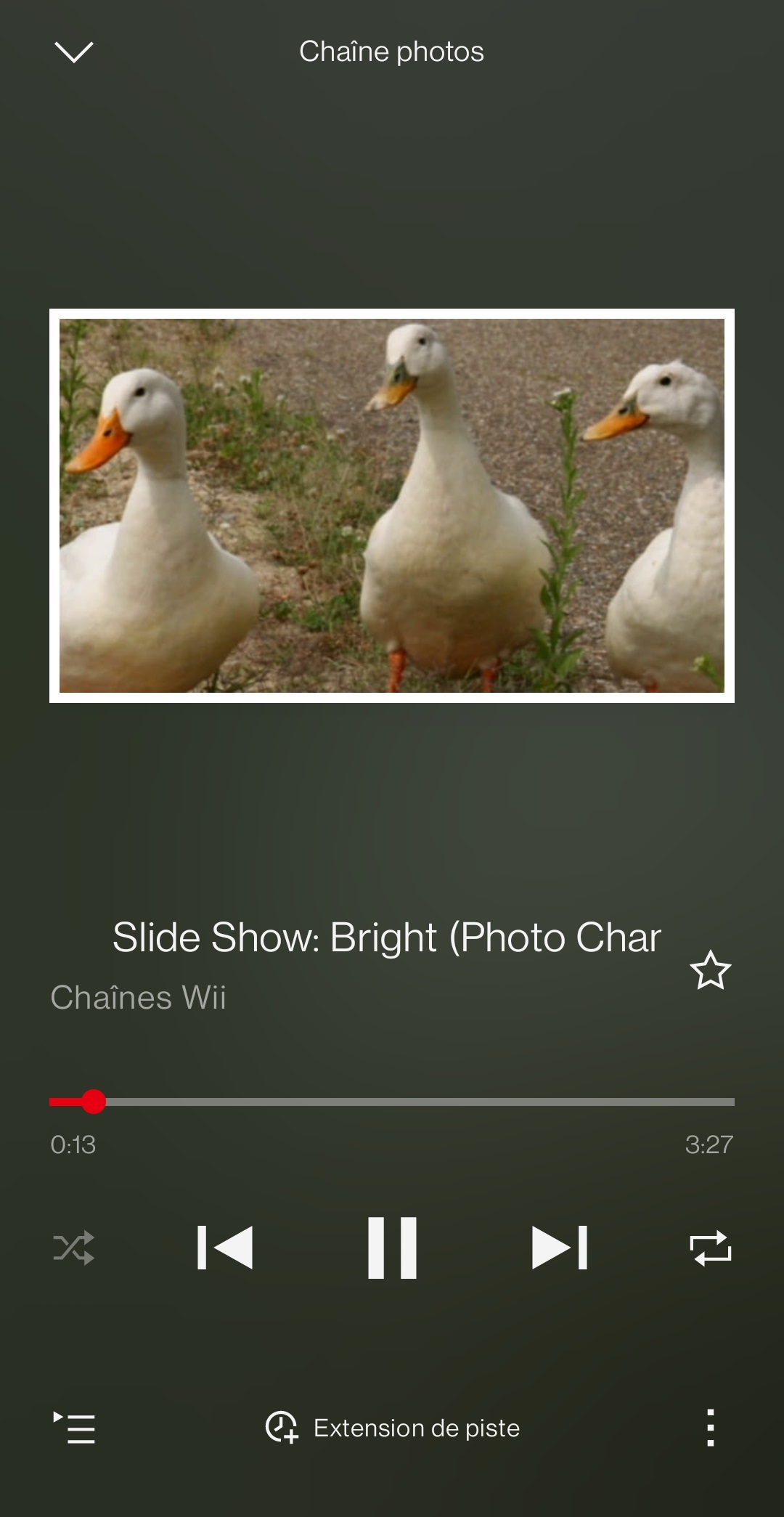Toggle repeat mode
This screenshot has width=784, height=1517.
(710, 1248)
